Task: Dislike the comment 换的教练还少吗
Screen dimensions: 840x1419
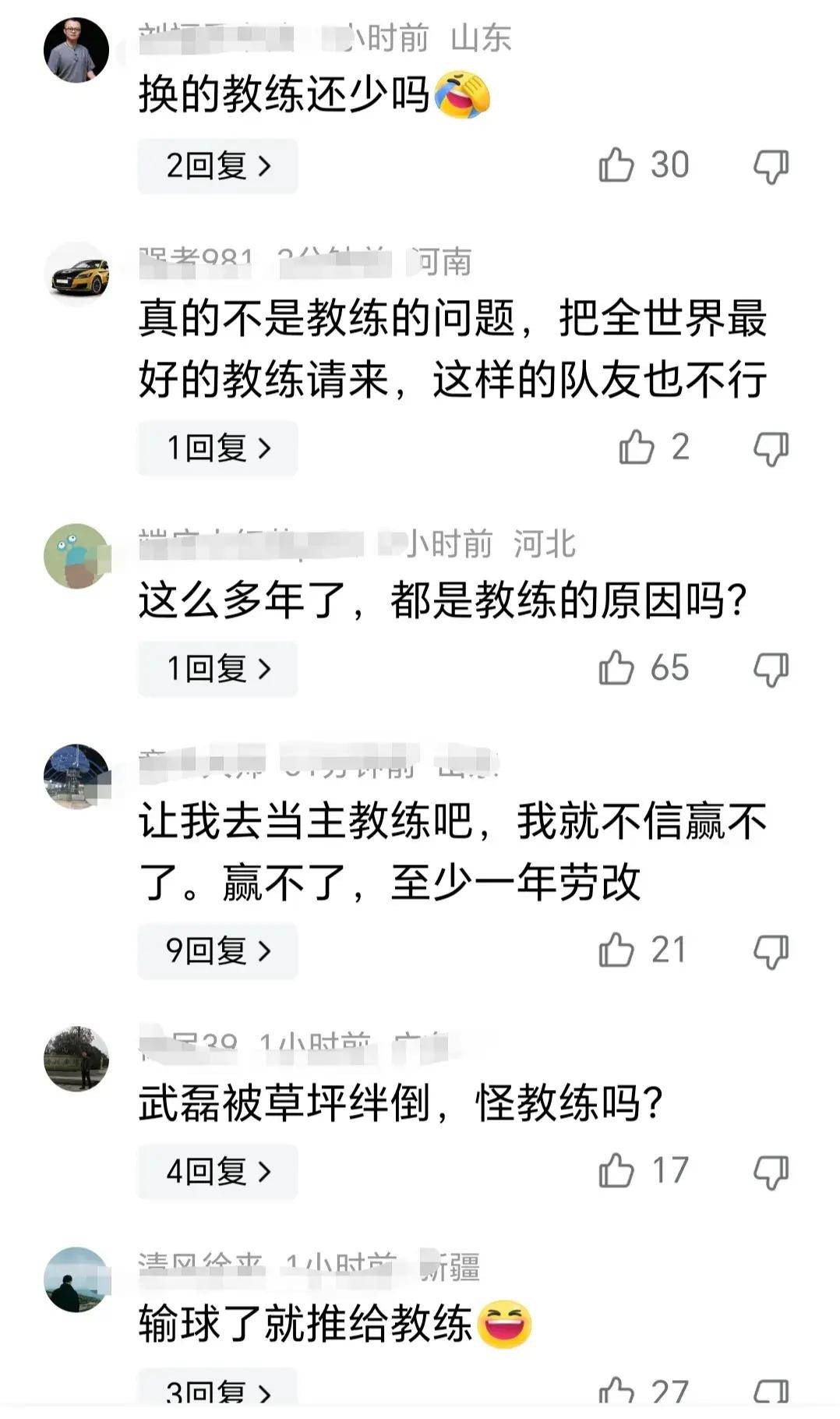Action: click(771, 166)
